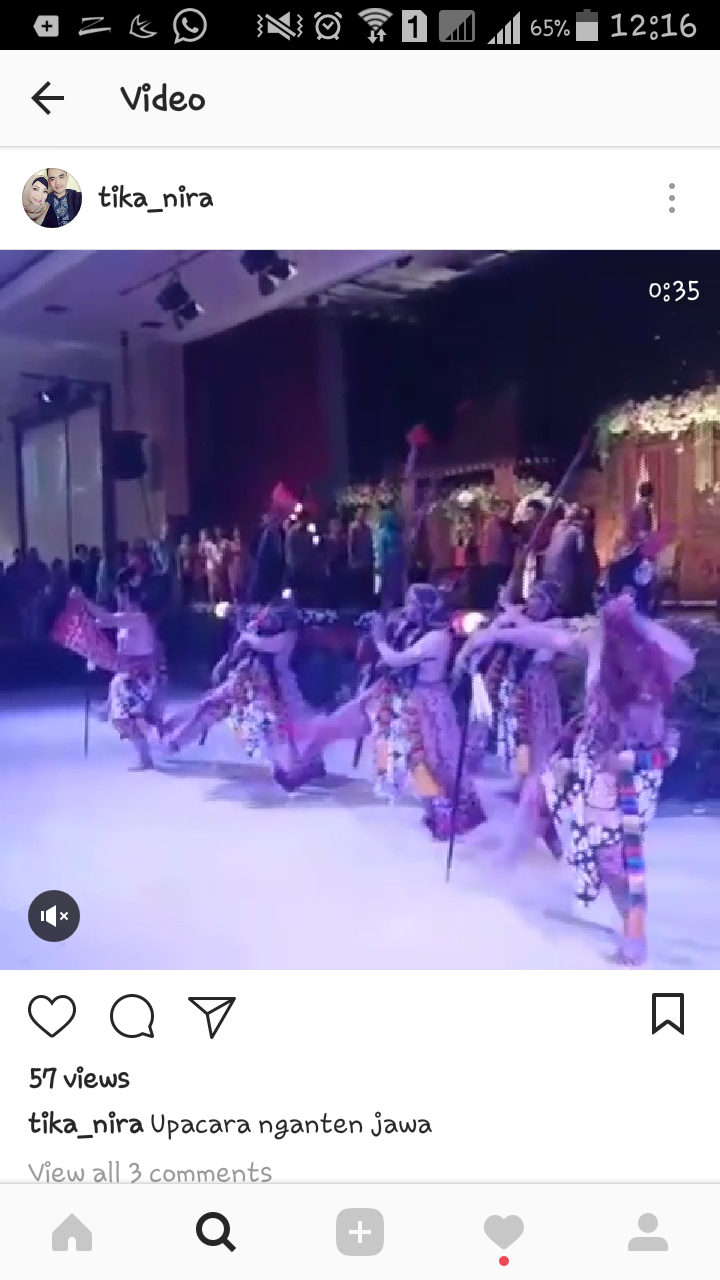This screenshot has height=1280, width=720.
Task: Go back from the Video screen
Action: [x=47, y=98]
